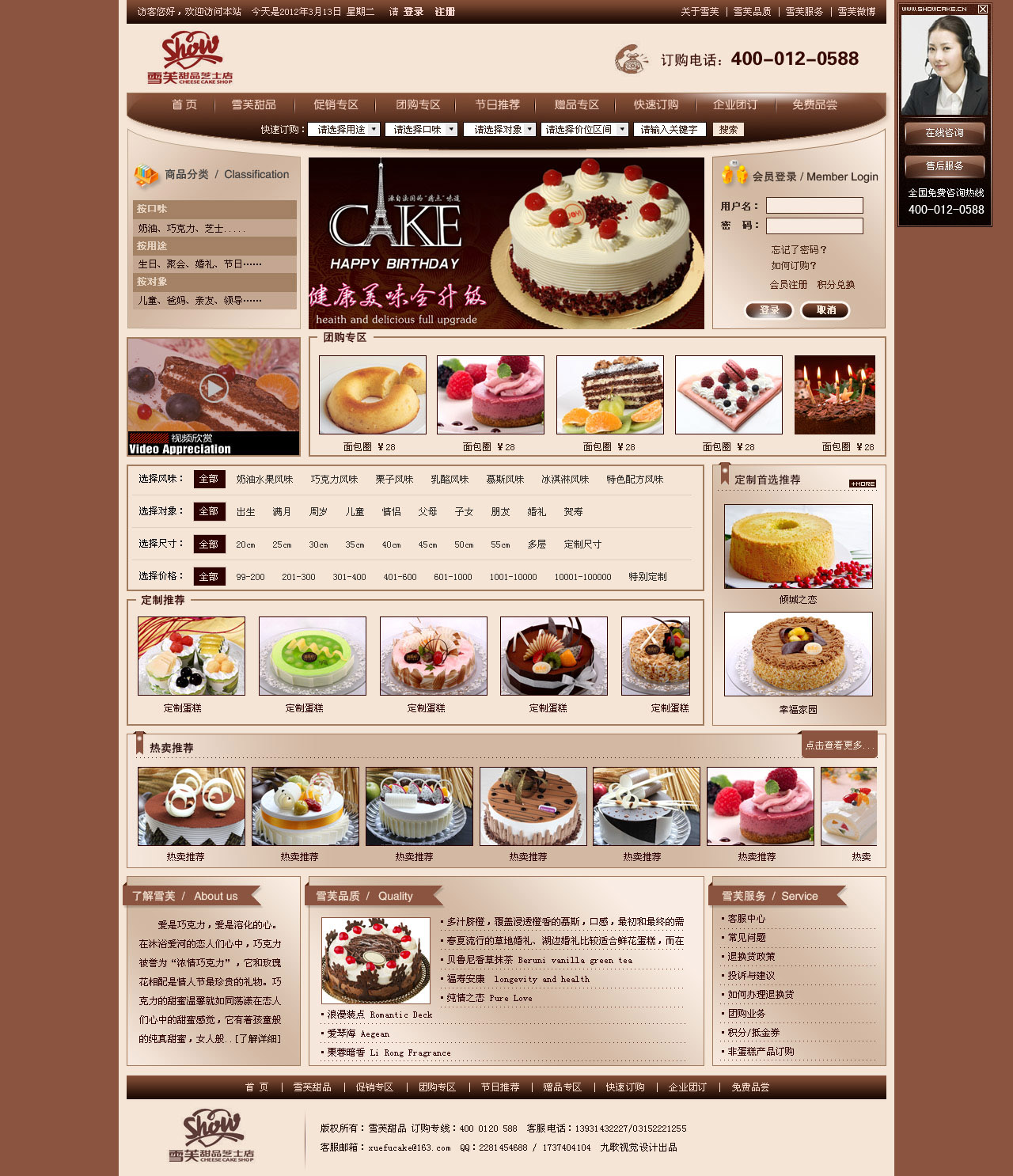Open the 免费品尝 navigation tab
The width and height of the screenshot is (1013, 1176).
coord(814,104)
